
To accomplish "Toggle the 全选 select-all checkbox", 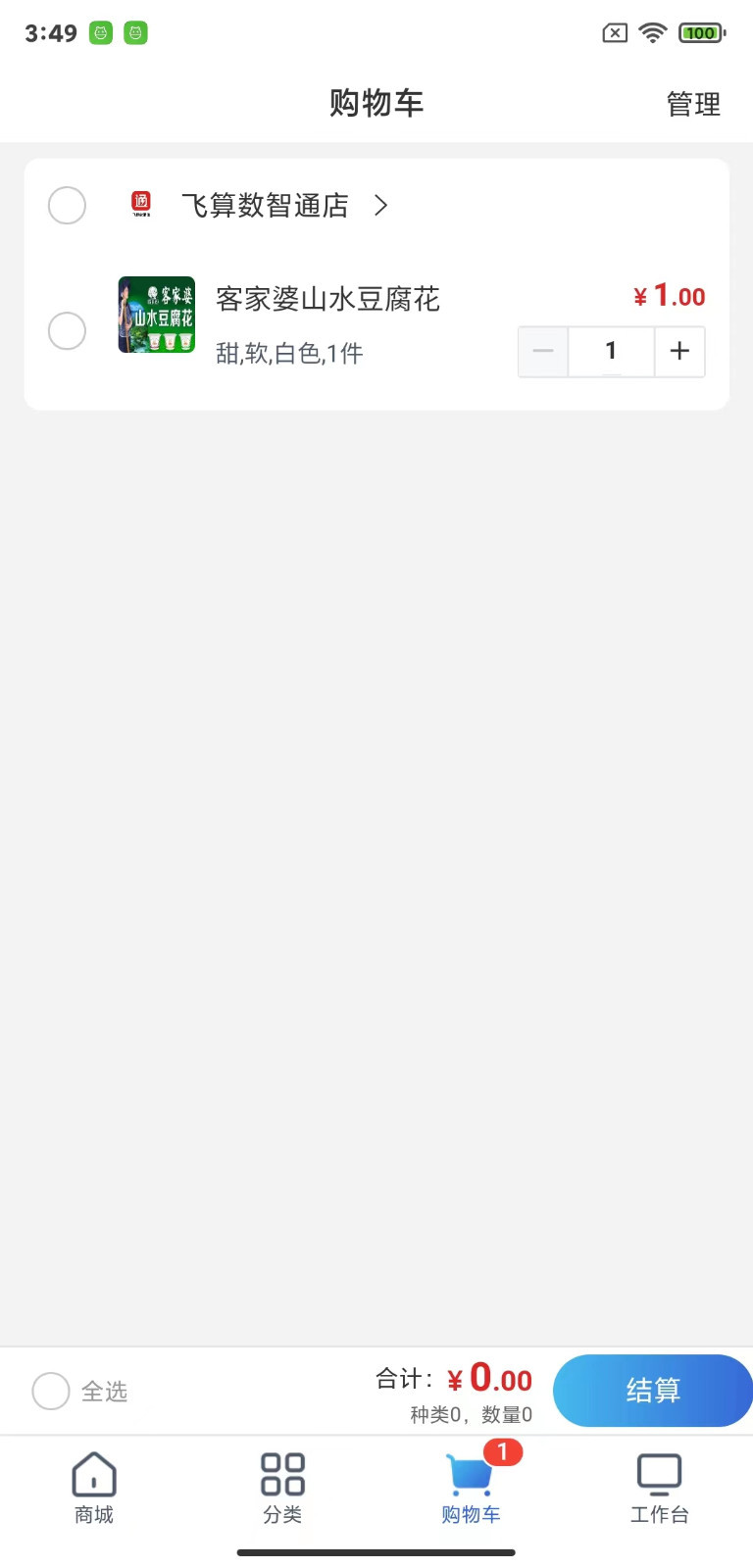I will pos(51,1391).
